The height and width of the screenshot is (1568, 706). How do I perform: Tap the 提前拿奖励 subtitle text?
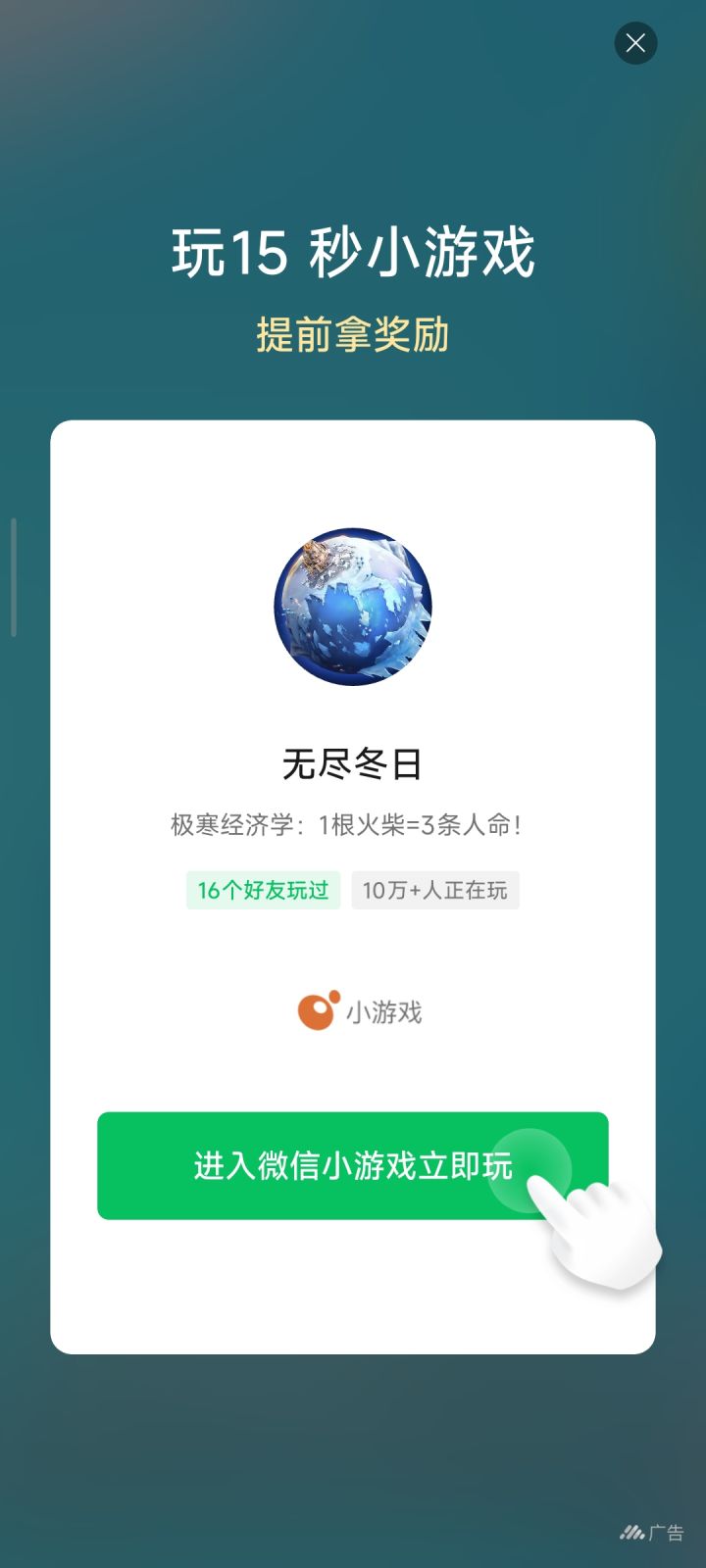(353, 335)
